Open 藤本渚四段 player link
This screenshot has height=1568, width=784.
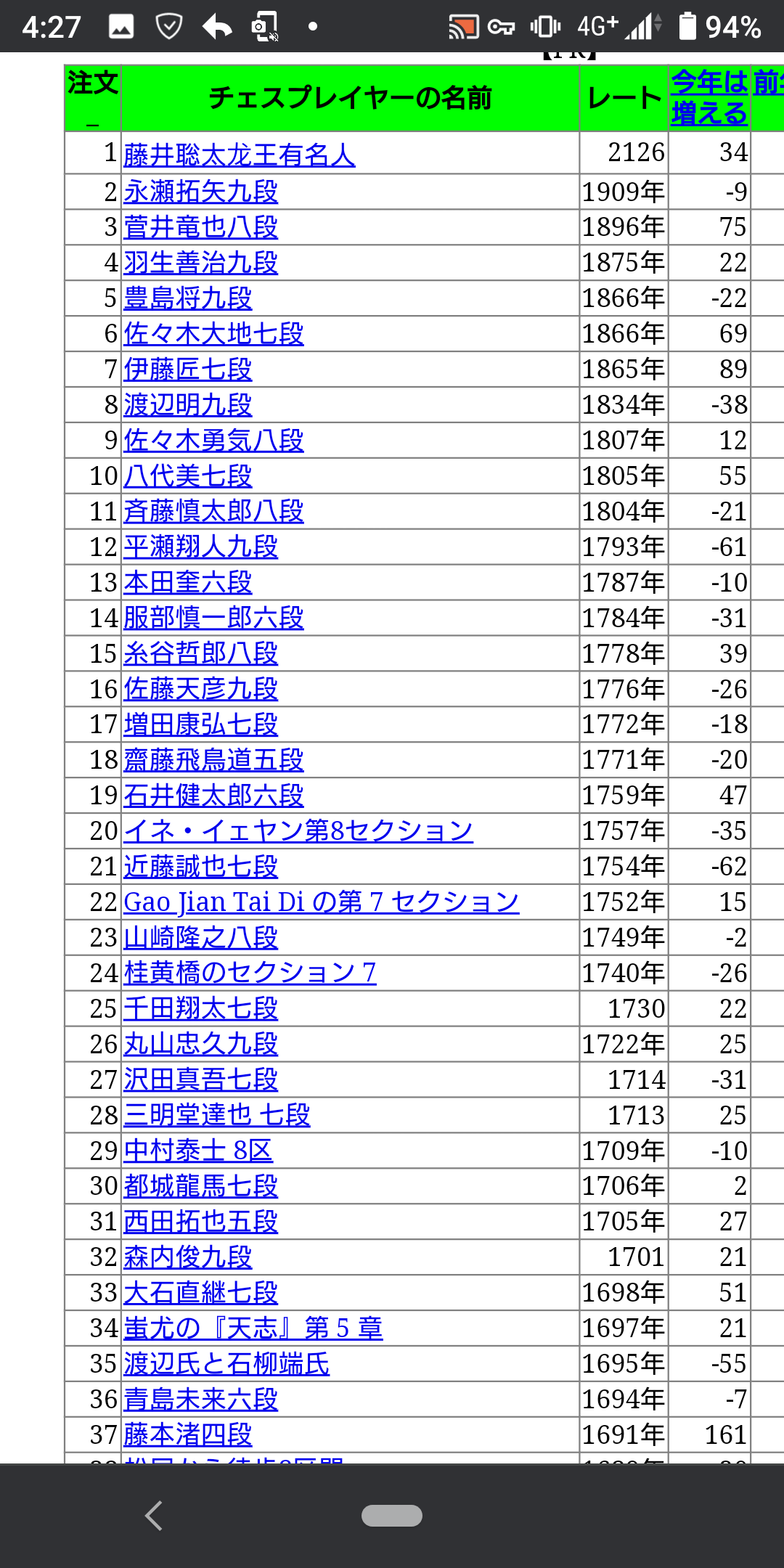tap(188, 1435)
